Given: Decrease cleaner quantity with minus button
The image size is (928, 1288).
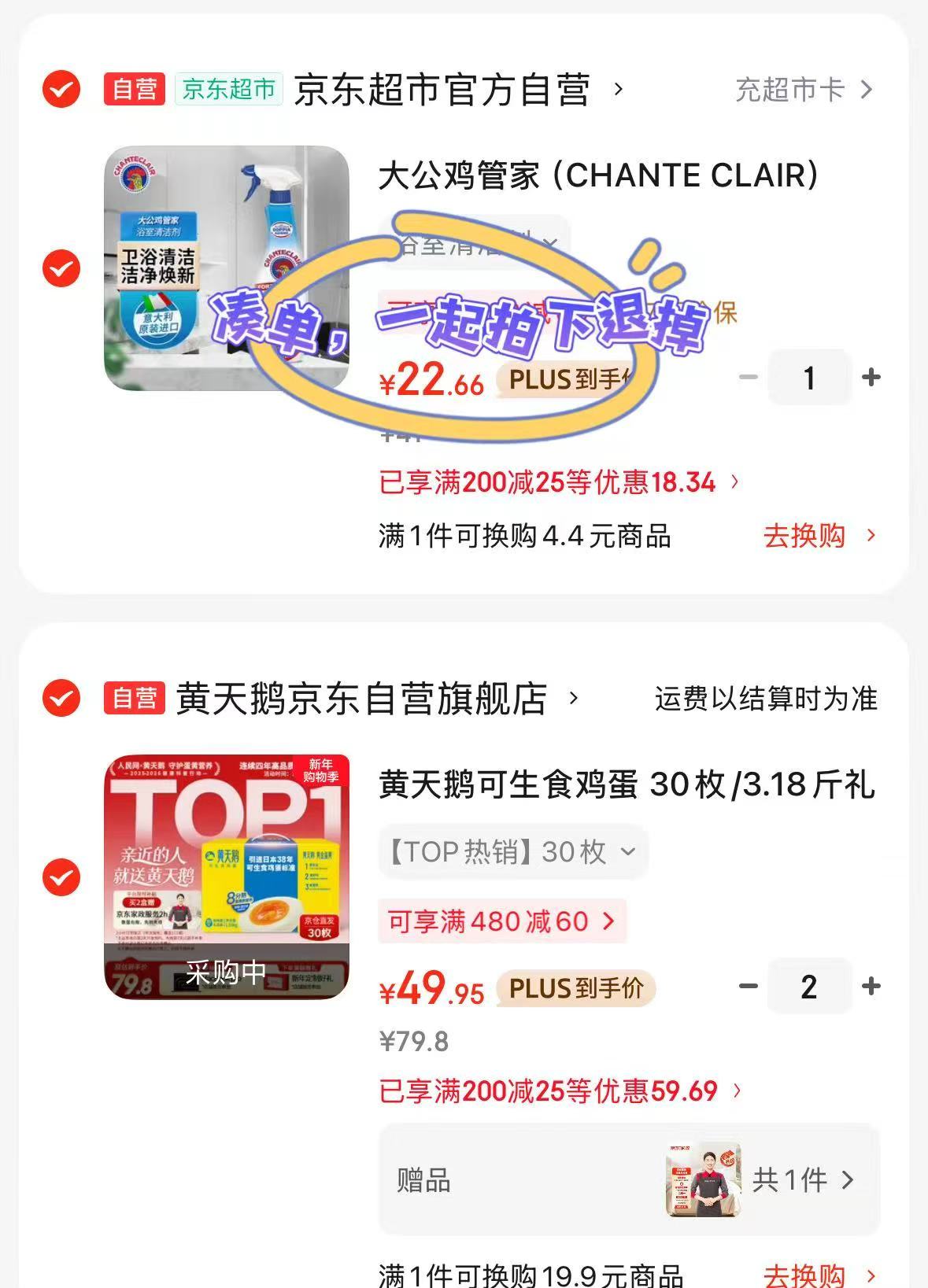Looking at the screenshot, I should (748, 378).
